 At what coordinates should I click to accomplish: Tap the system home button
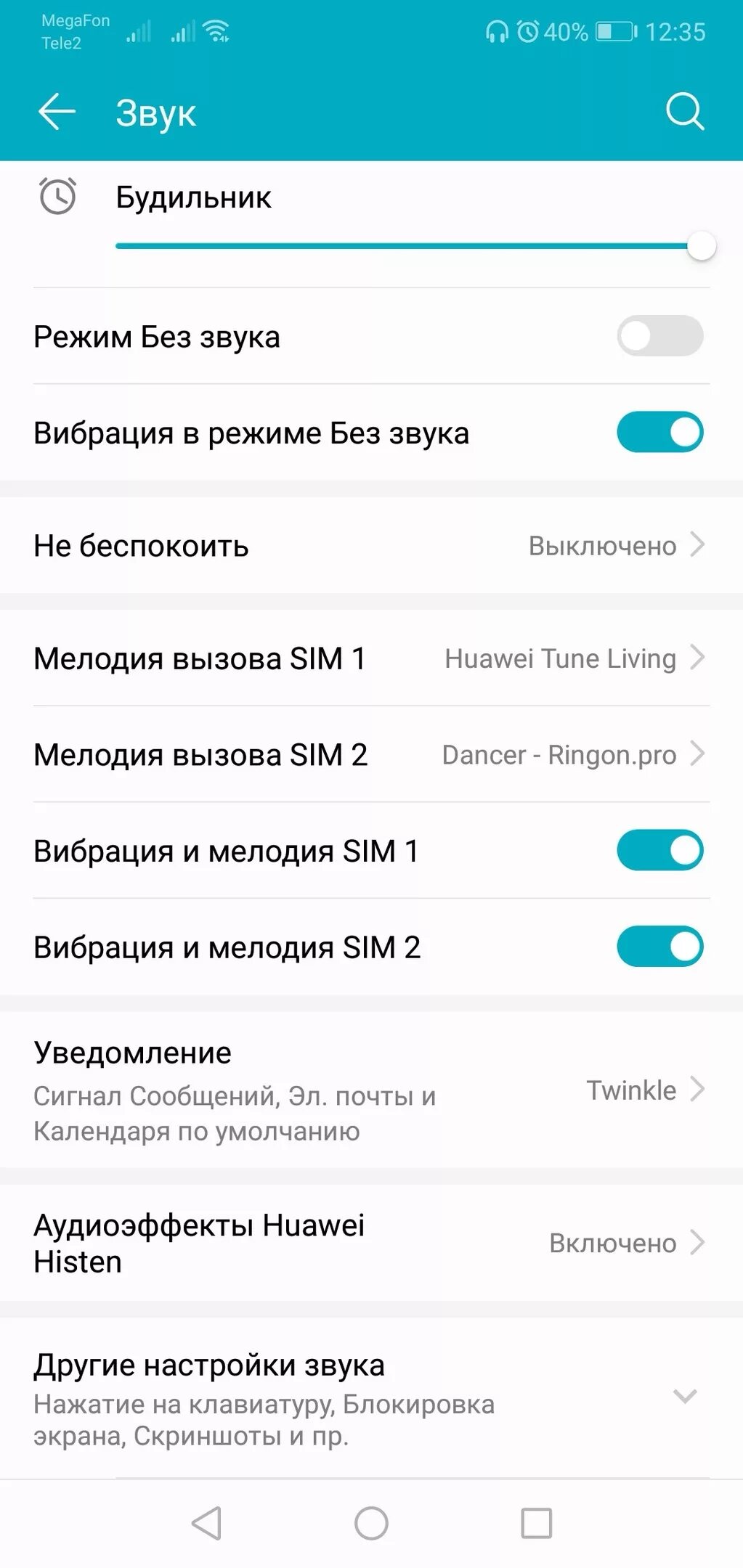[x=371, y=1523]
